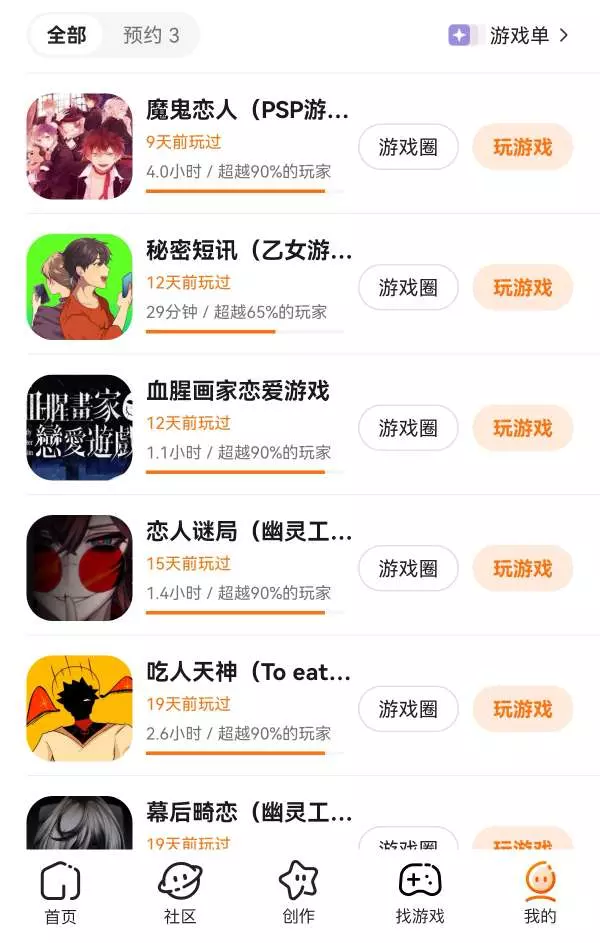
Task: Open 游戏圈 for 恋人谜局
Action: click(x=408, y=568)
